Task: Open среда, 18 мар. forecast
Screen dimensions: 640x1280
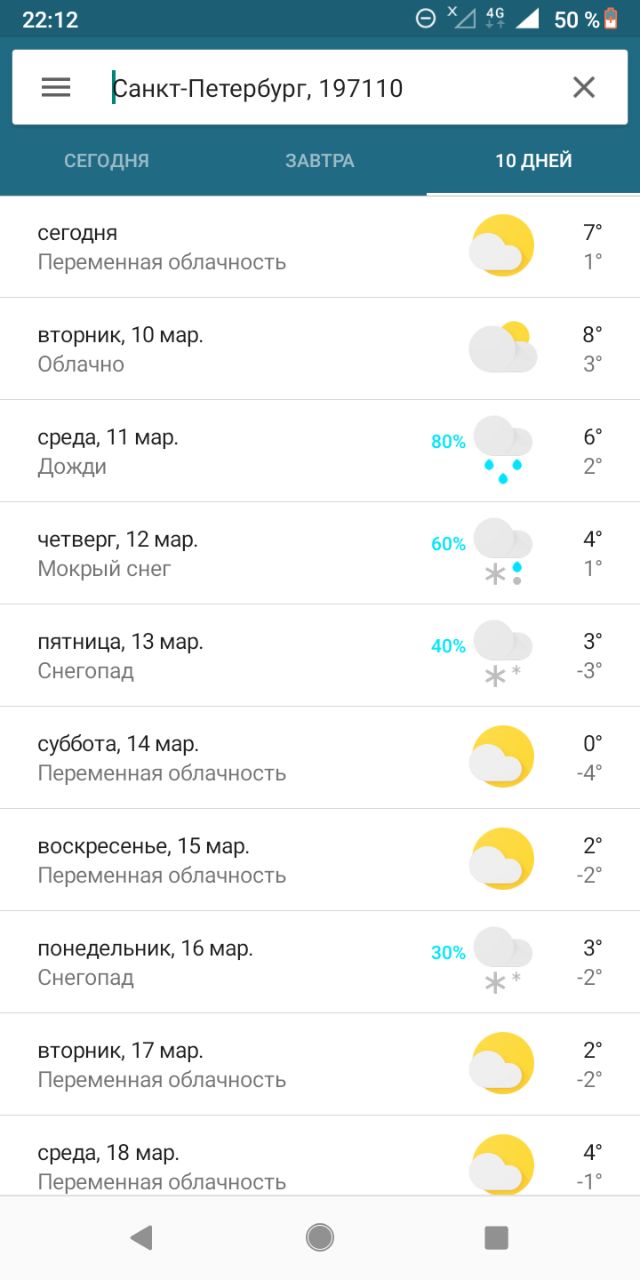Action: [x=320, y=1155]
